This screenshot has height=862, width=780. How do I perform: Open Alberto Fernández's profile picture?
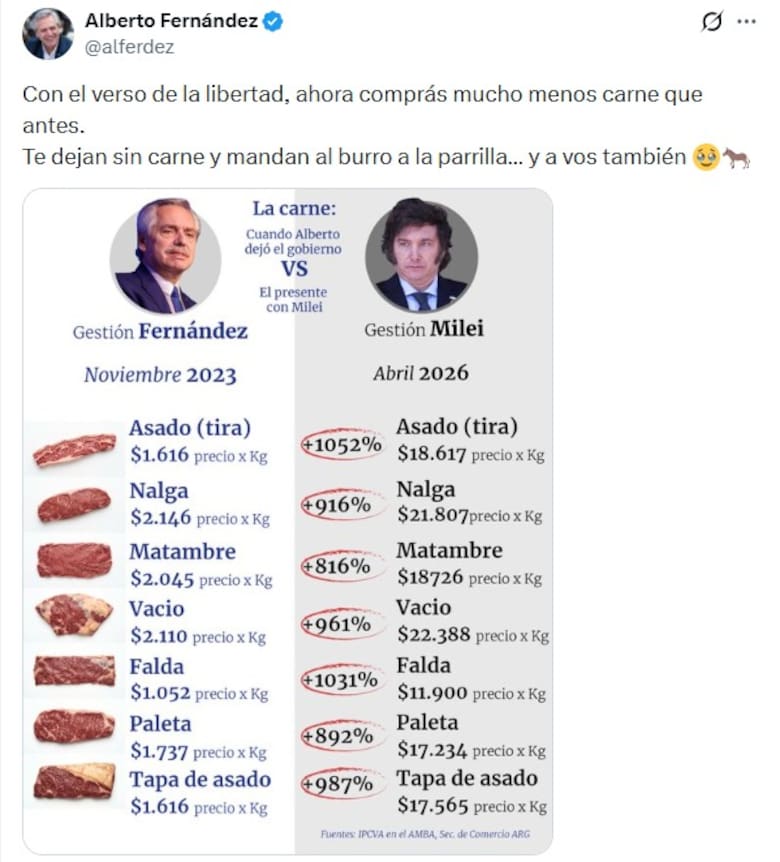coord(47,33)
